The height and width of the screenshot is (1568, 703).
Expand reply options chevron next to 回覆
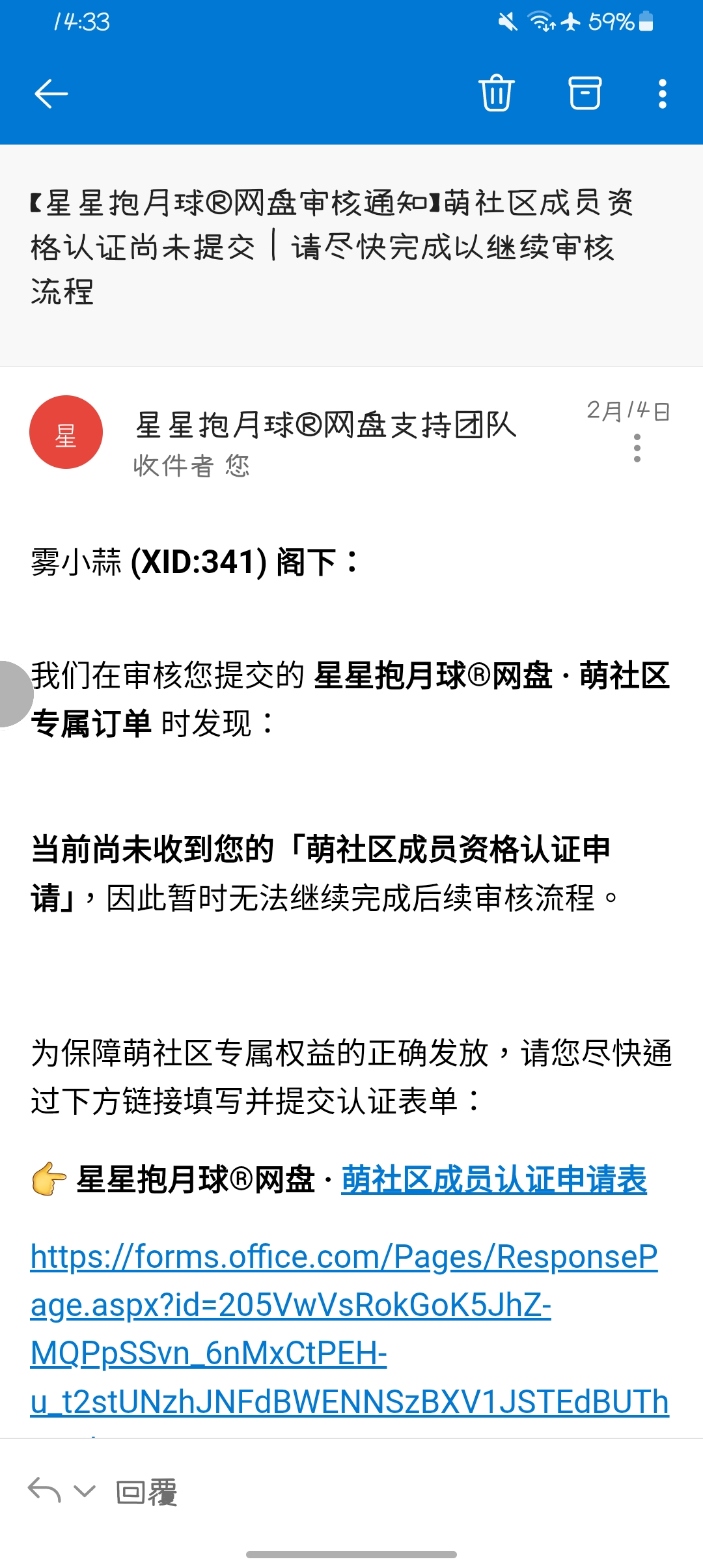85,1491
